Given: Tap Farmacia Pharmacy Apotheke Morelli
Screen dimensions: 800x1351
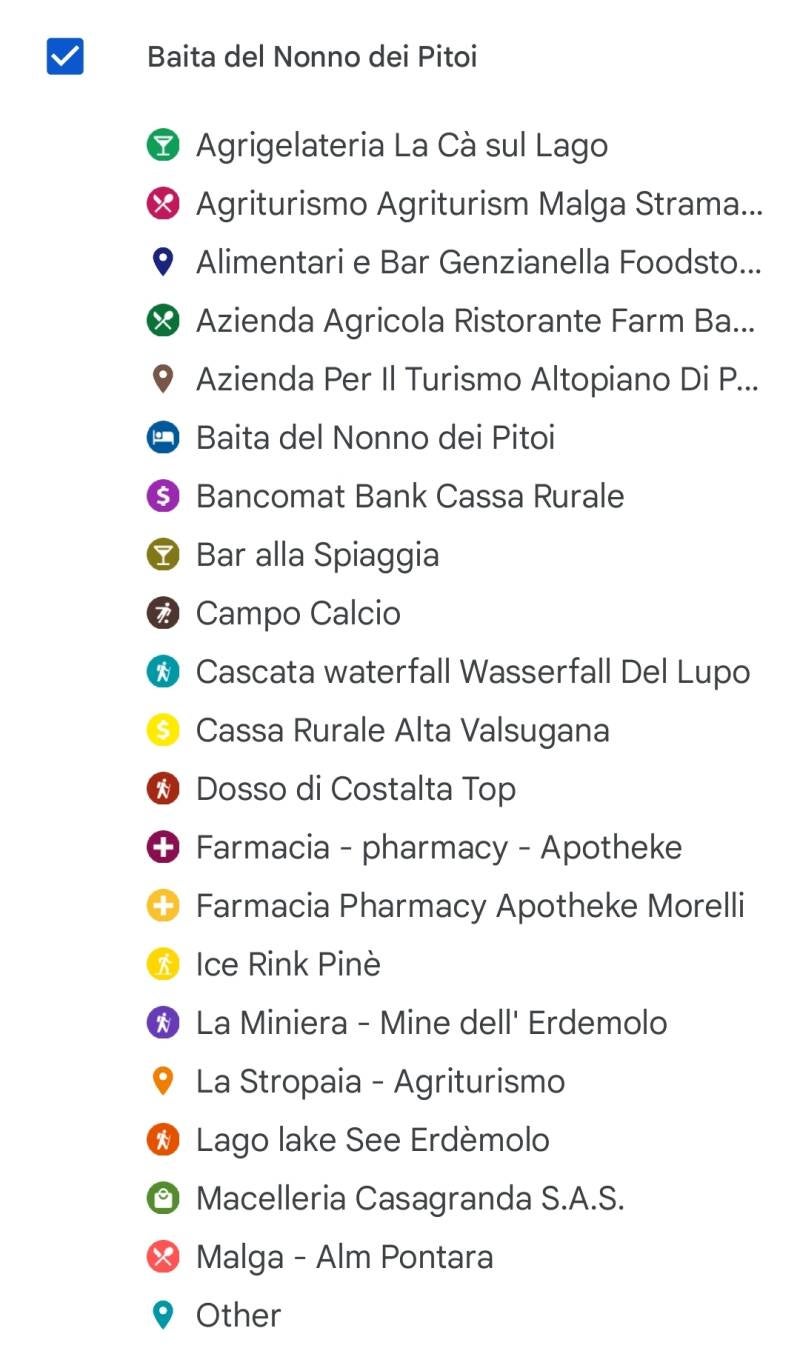Looking at the screenshot, I should click(x=470, y=906).
